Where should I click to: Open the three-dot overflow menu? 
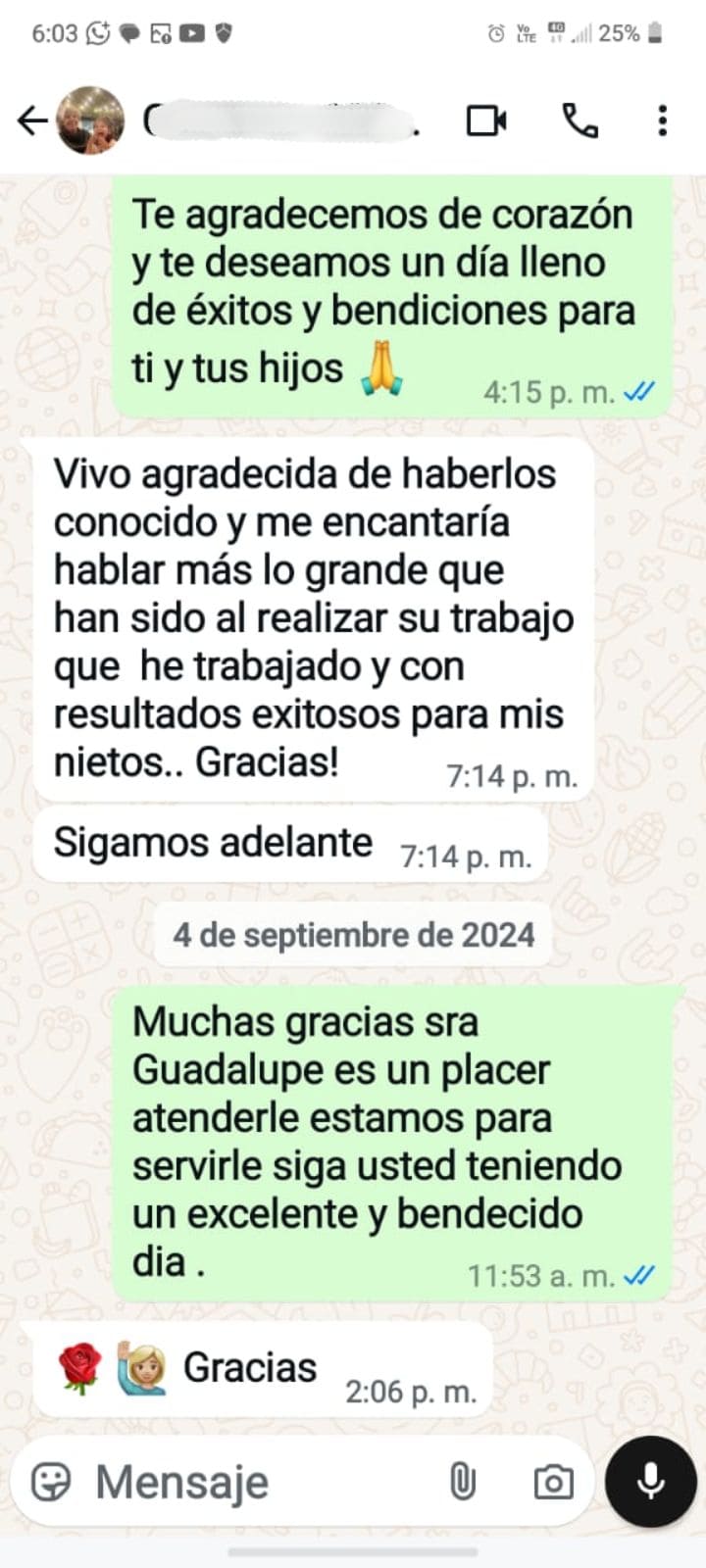[663, 121]
